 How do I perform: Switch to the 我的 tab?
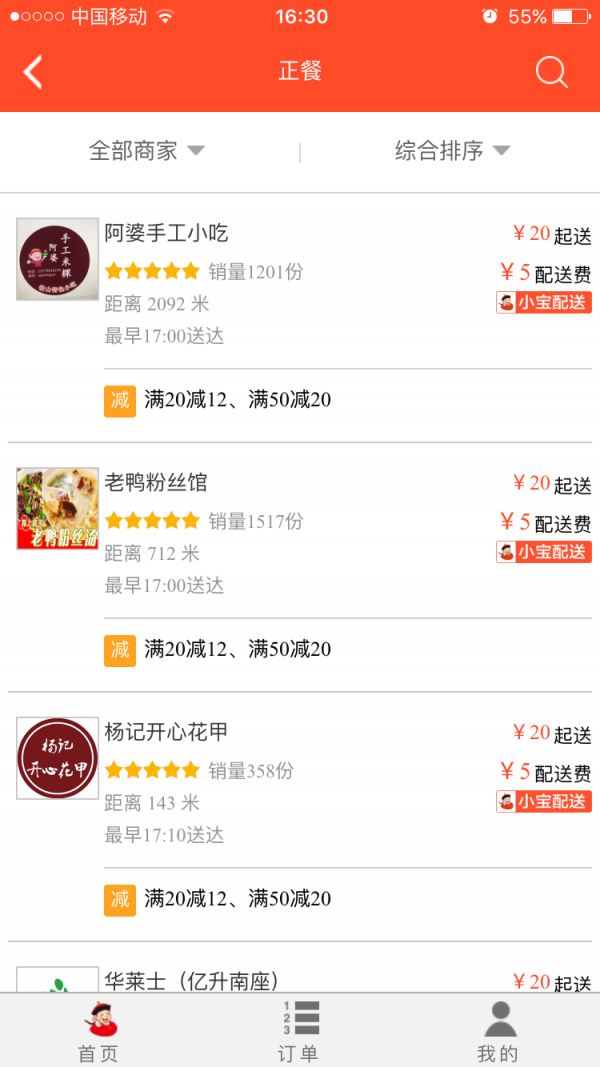pyautogui.click(x=498, y=1032)
